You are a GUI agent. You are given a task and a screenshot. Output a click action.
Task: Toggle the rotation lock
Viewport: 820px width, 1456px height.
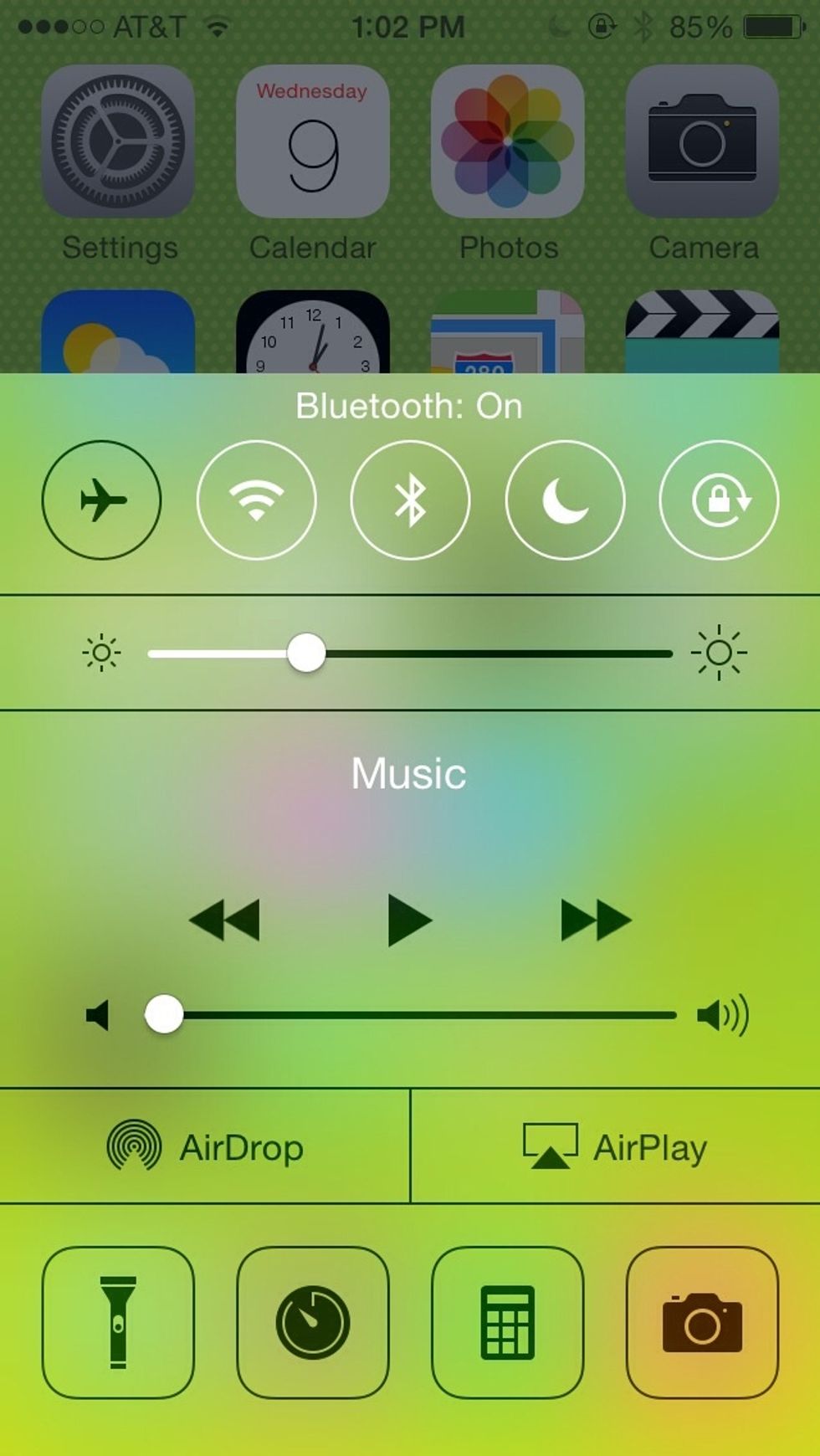[719, 500]
